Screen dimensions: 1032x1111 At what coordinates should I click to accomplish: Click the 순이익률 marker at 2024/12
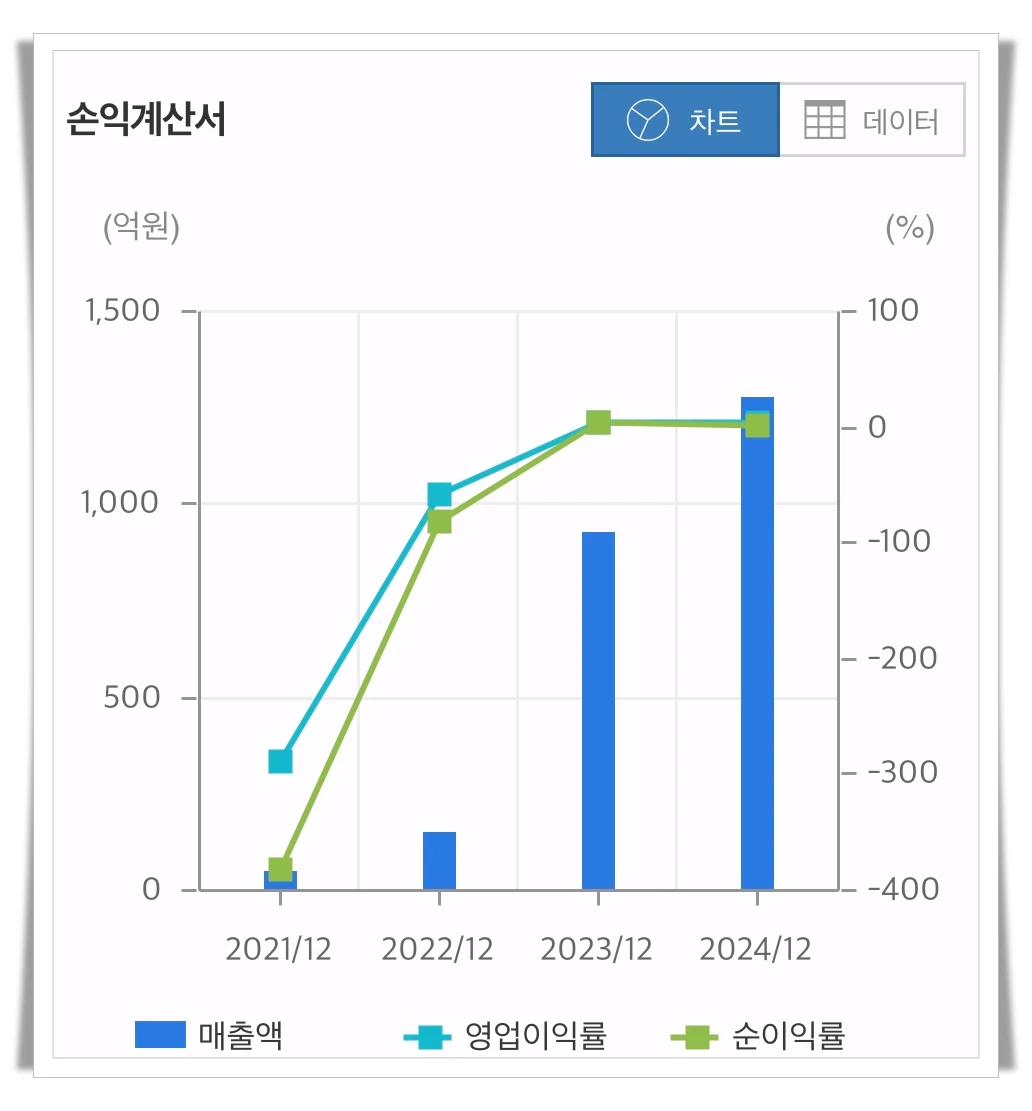pyautogui.click(x=756, y=425)
